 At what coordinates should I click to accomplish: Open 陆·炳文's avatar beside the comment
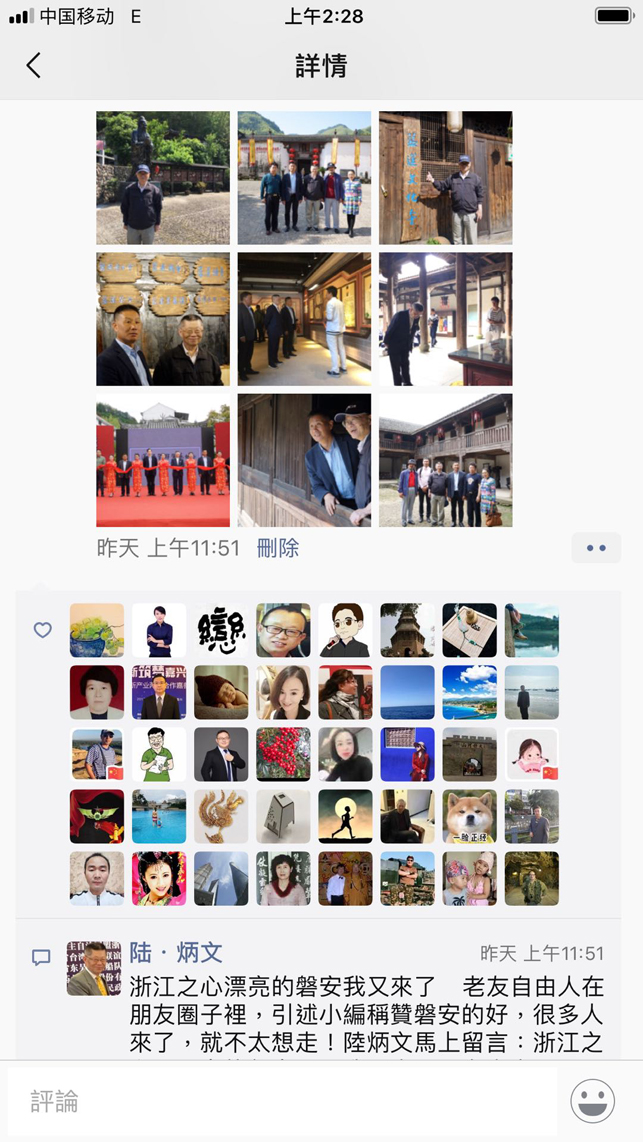point(94,968)
